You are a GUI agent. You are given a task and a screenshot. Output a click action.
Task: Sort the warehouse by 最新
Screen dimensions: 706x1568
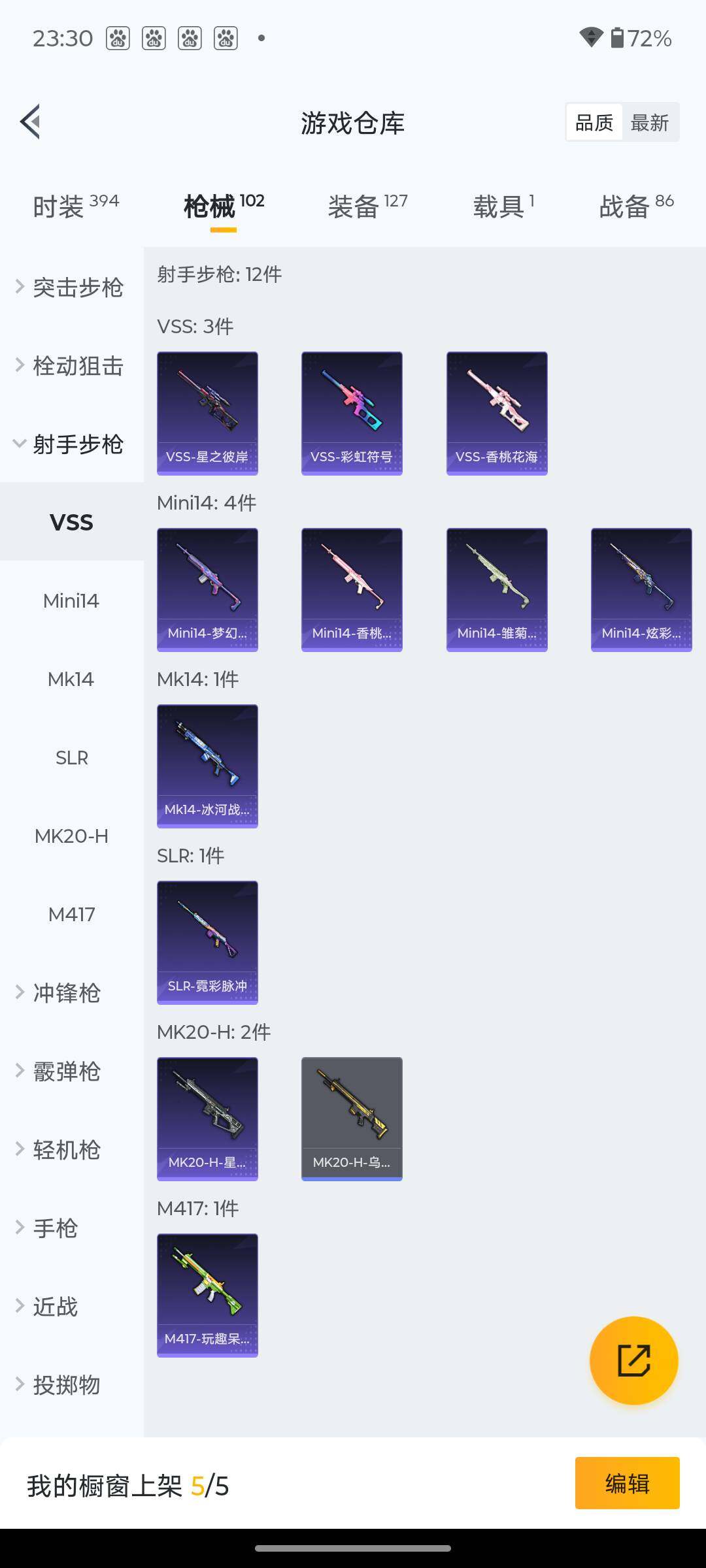point(649,122)
